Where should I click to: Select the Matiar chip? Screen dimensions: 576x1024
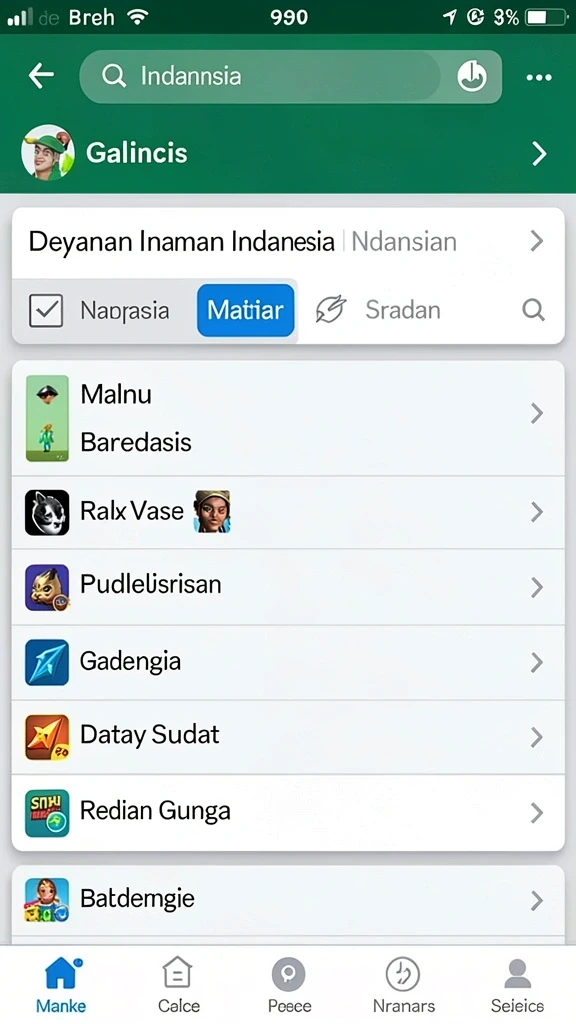click(x=246, y=310)
